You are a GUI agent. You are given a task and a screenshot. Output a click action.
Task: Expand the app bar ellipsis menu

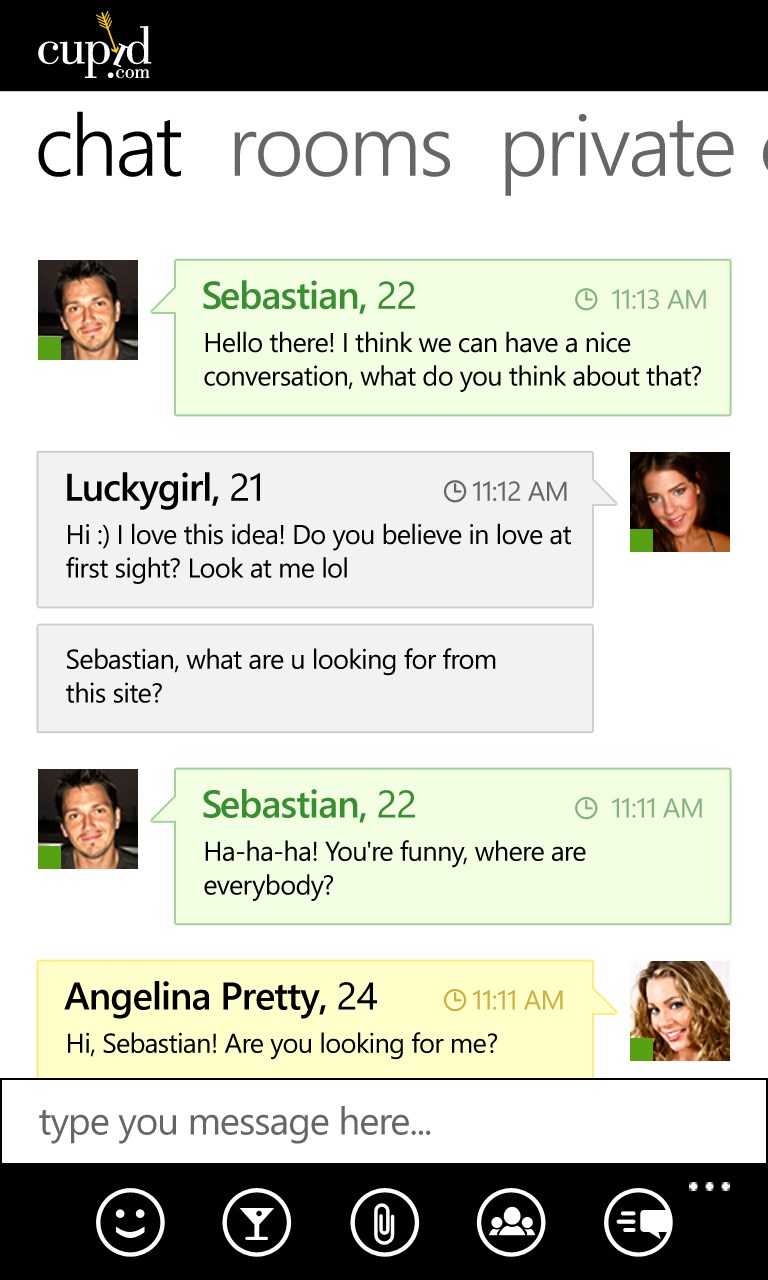710,1187
